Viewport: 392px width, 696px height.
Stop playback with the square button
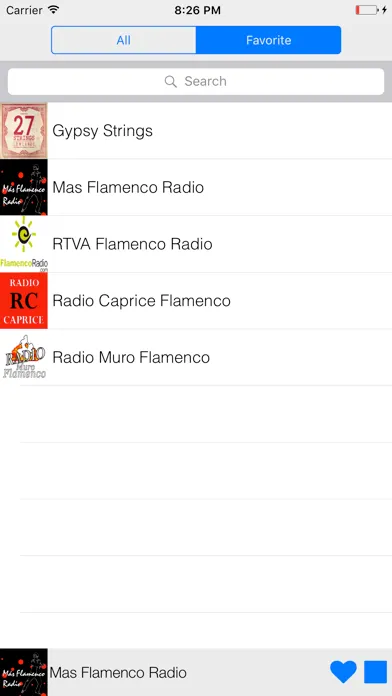(x=376, y=672)
